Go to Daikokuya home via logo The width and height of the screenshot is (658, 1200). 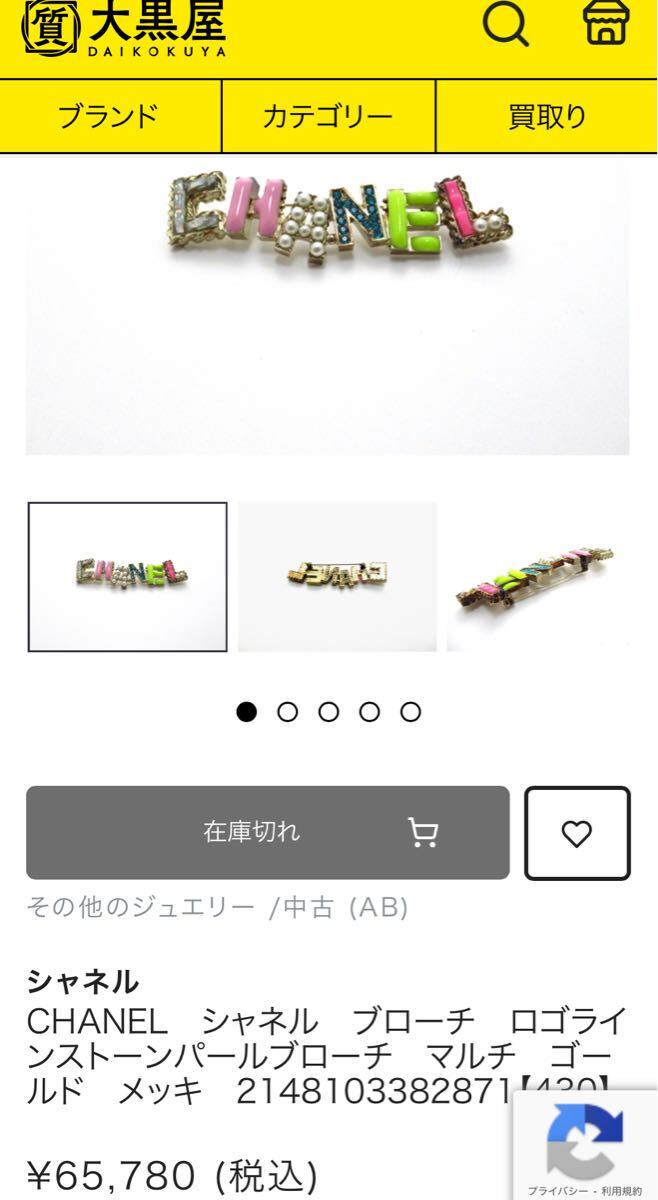(x=124, y=30)
